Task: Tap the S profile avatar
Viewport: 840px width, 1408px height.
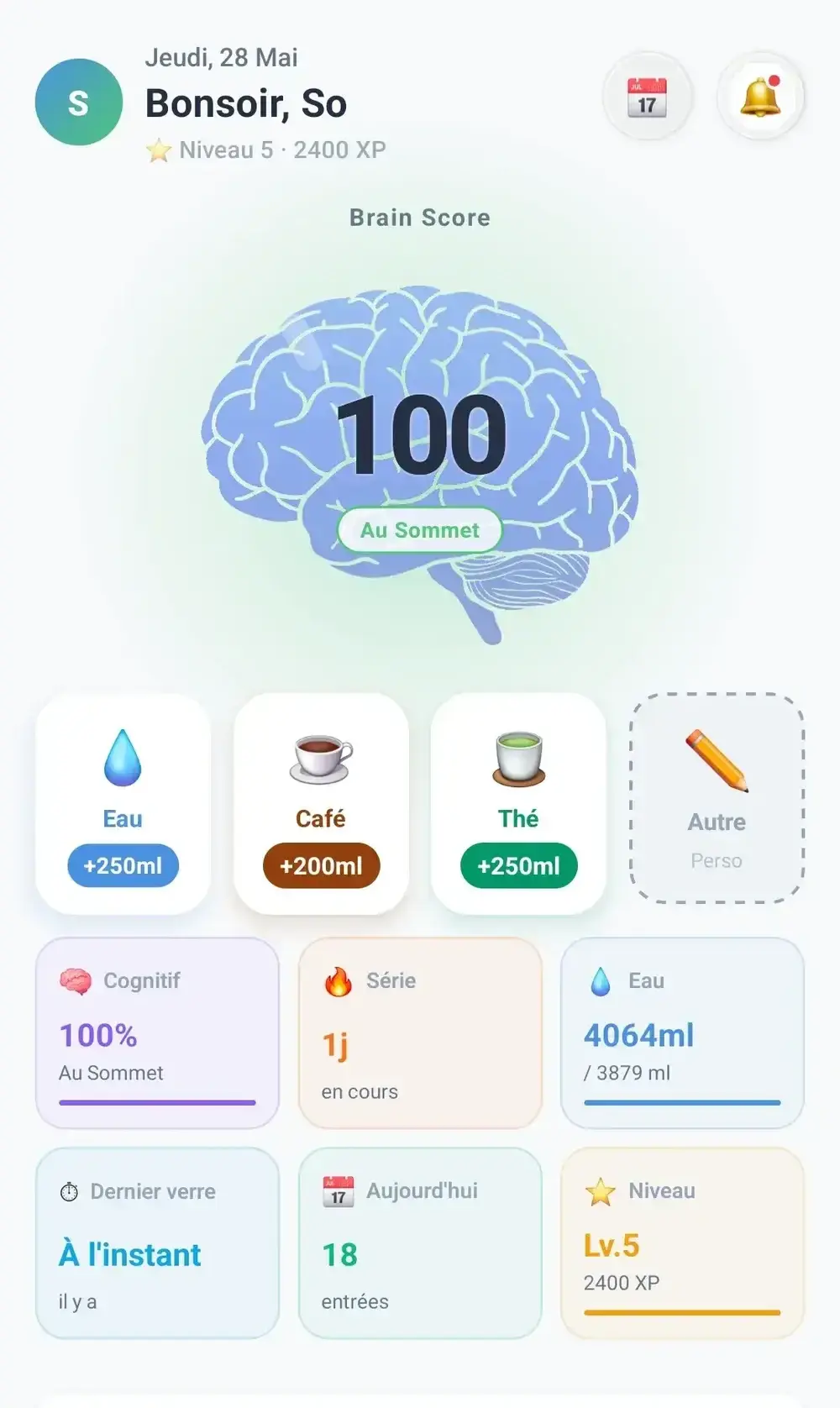Action: click(x=79, y=102)
